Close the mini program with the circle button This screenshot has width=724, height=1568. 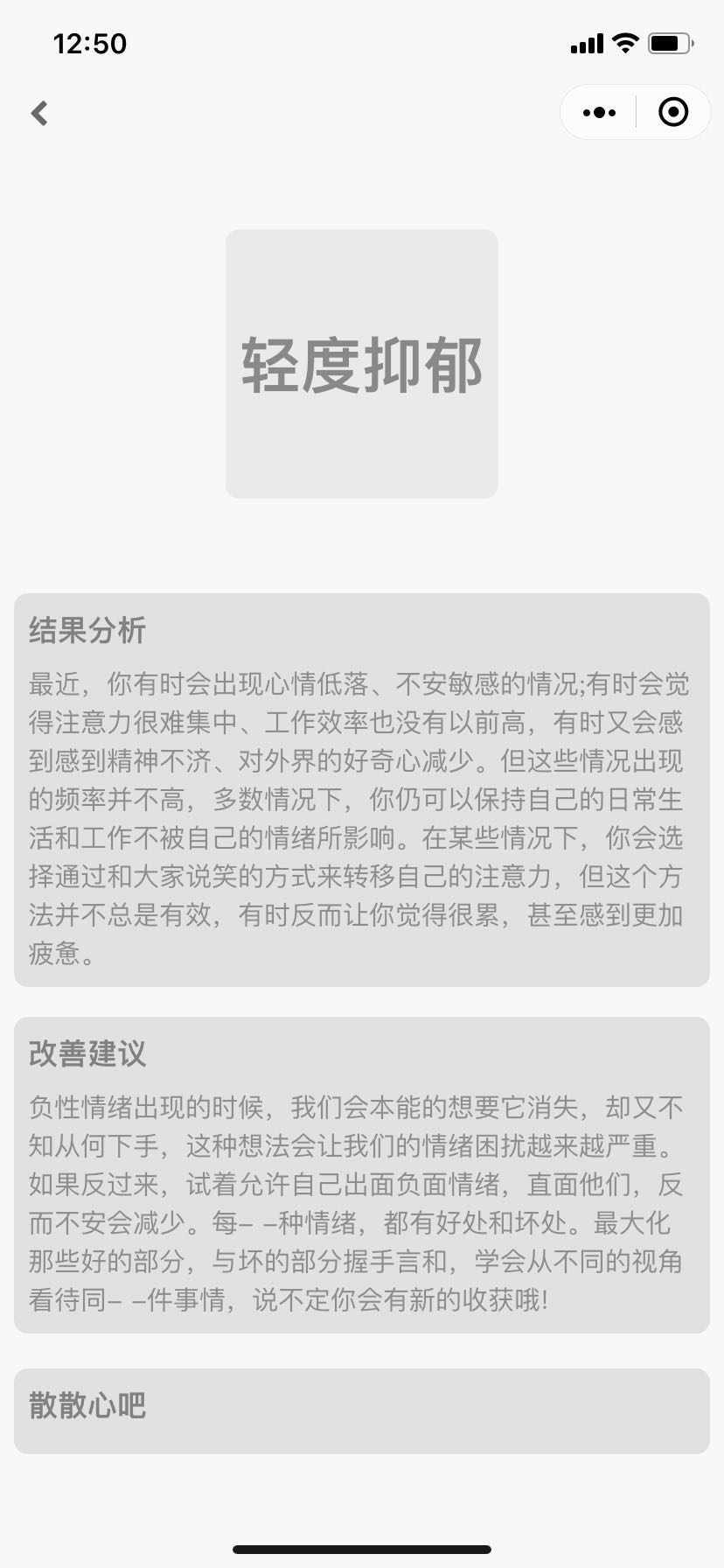(x=672, y=113)
